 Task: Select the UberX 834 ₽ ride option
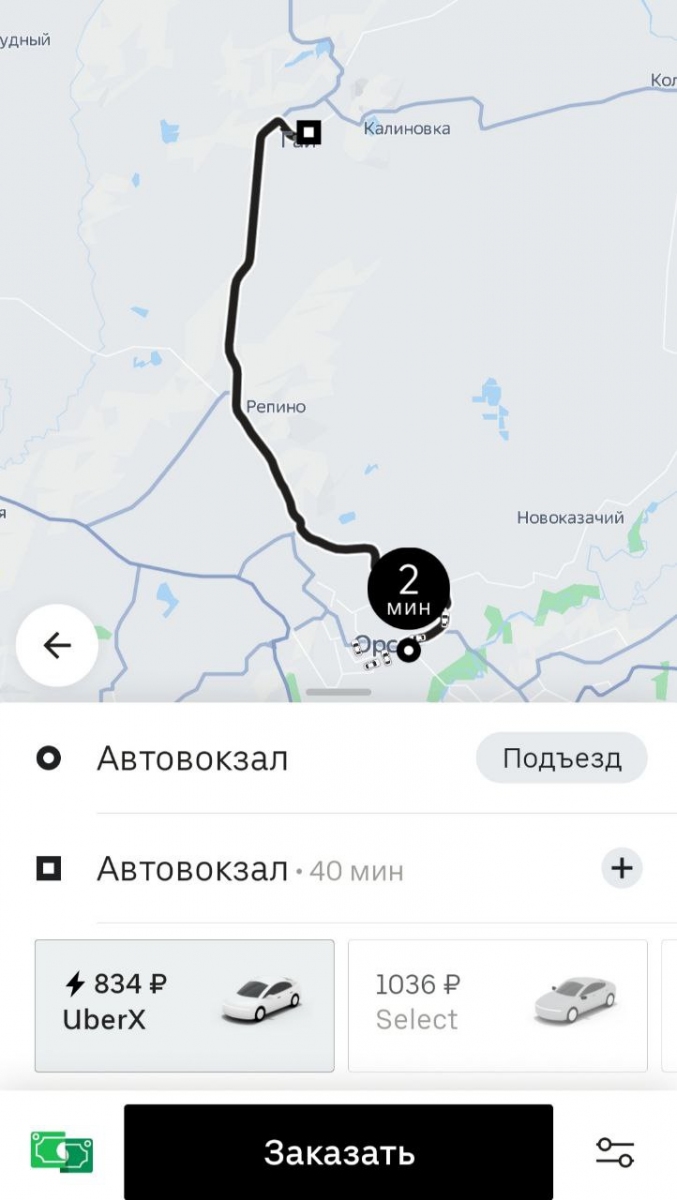tap(184, 1004)
